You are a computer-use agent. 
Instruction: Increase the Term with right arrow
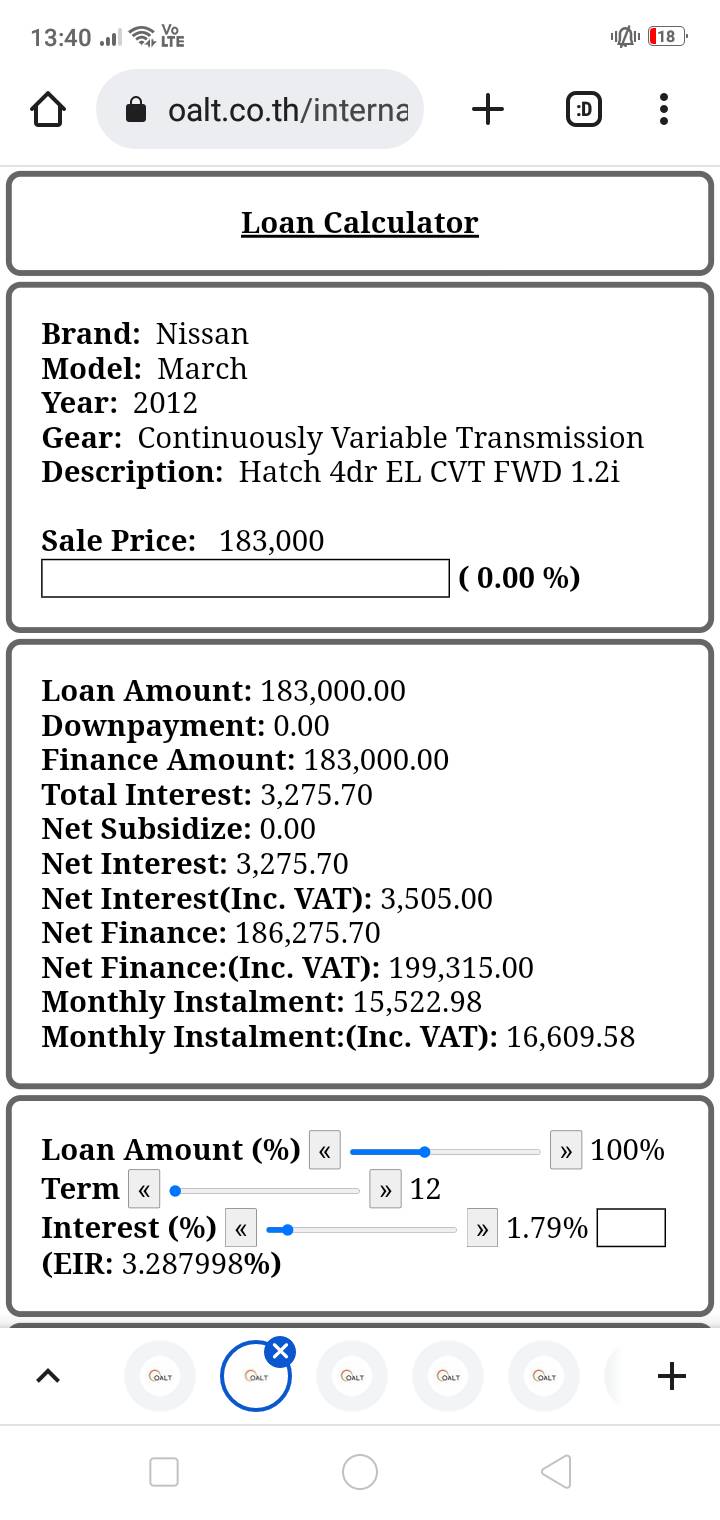[385, 1189]
